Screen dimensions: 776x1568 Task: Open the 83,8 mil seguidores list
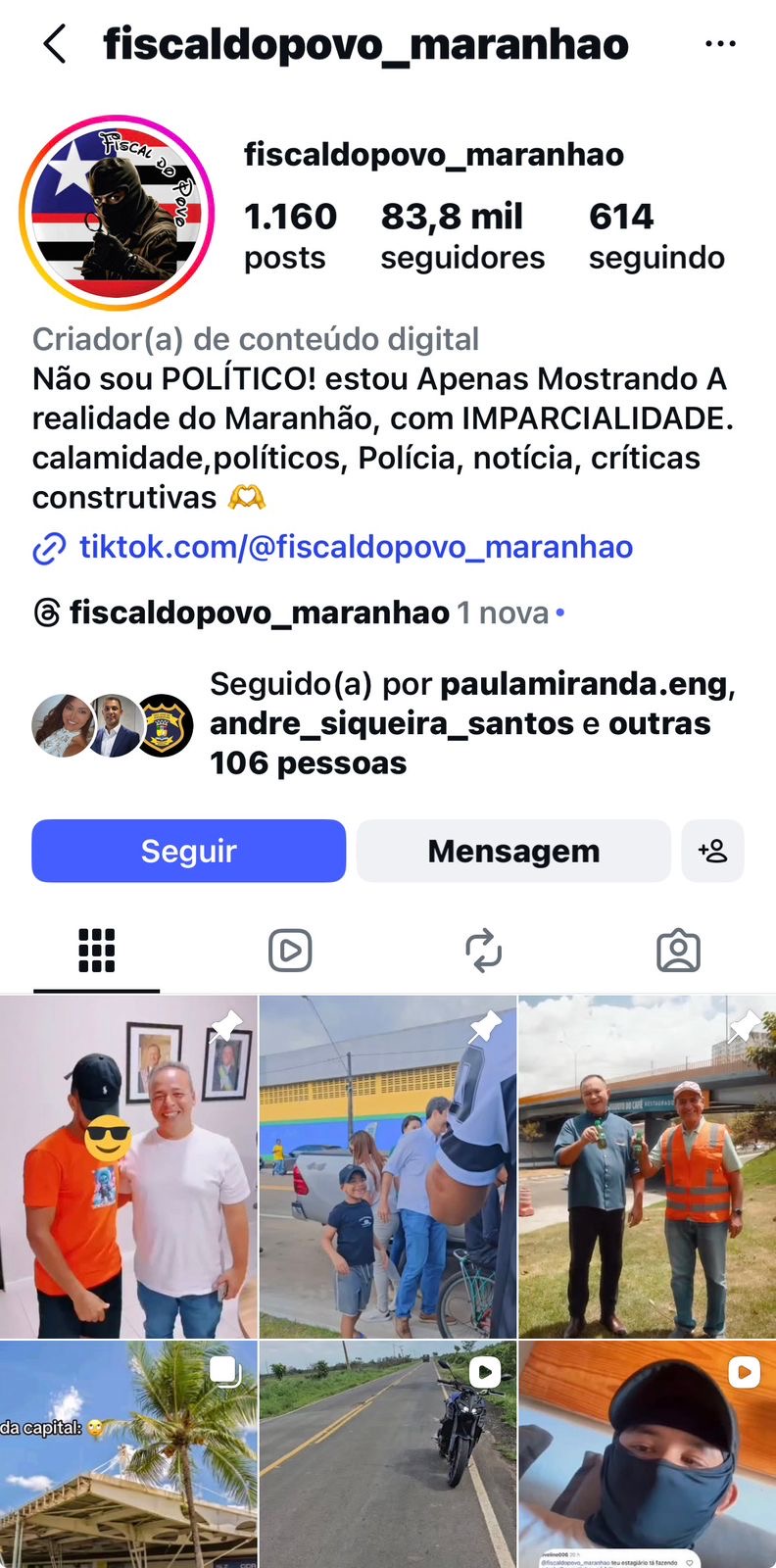coord(461,236)
